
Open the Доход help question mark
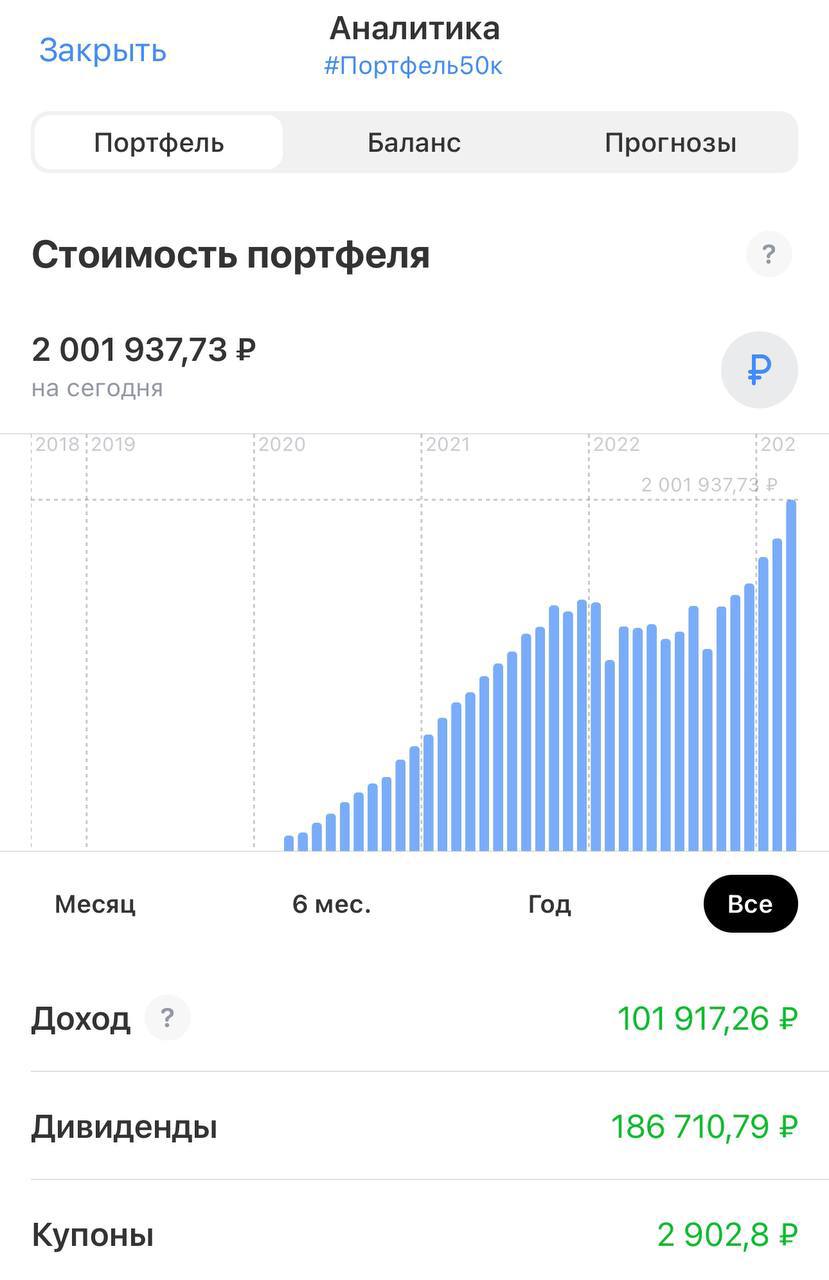tap(167, 1018)
